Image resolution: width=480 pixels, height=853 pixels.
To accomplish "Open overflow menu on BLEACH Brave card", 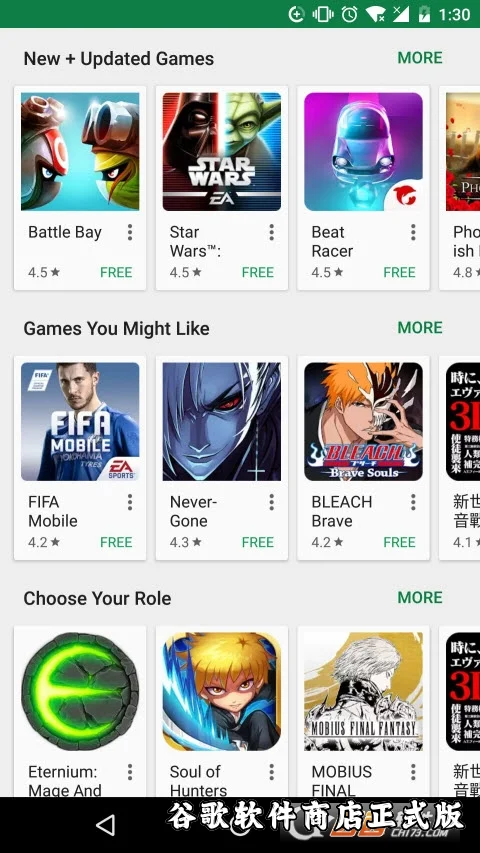I will click(413, 502).
